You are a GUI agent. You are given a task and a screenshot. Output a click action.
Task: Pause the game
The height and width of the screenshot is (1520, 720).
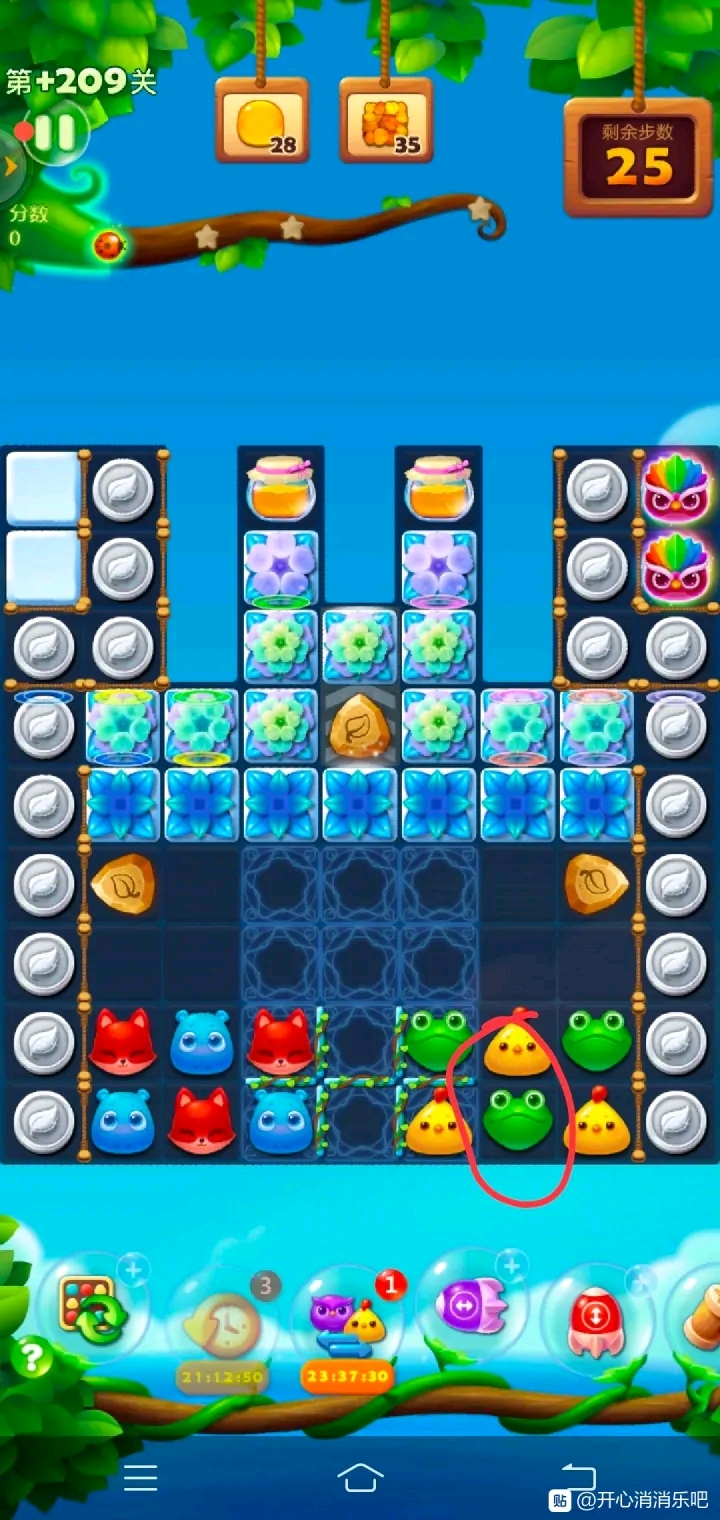click(x=53, y=133)
